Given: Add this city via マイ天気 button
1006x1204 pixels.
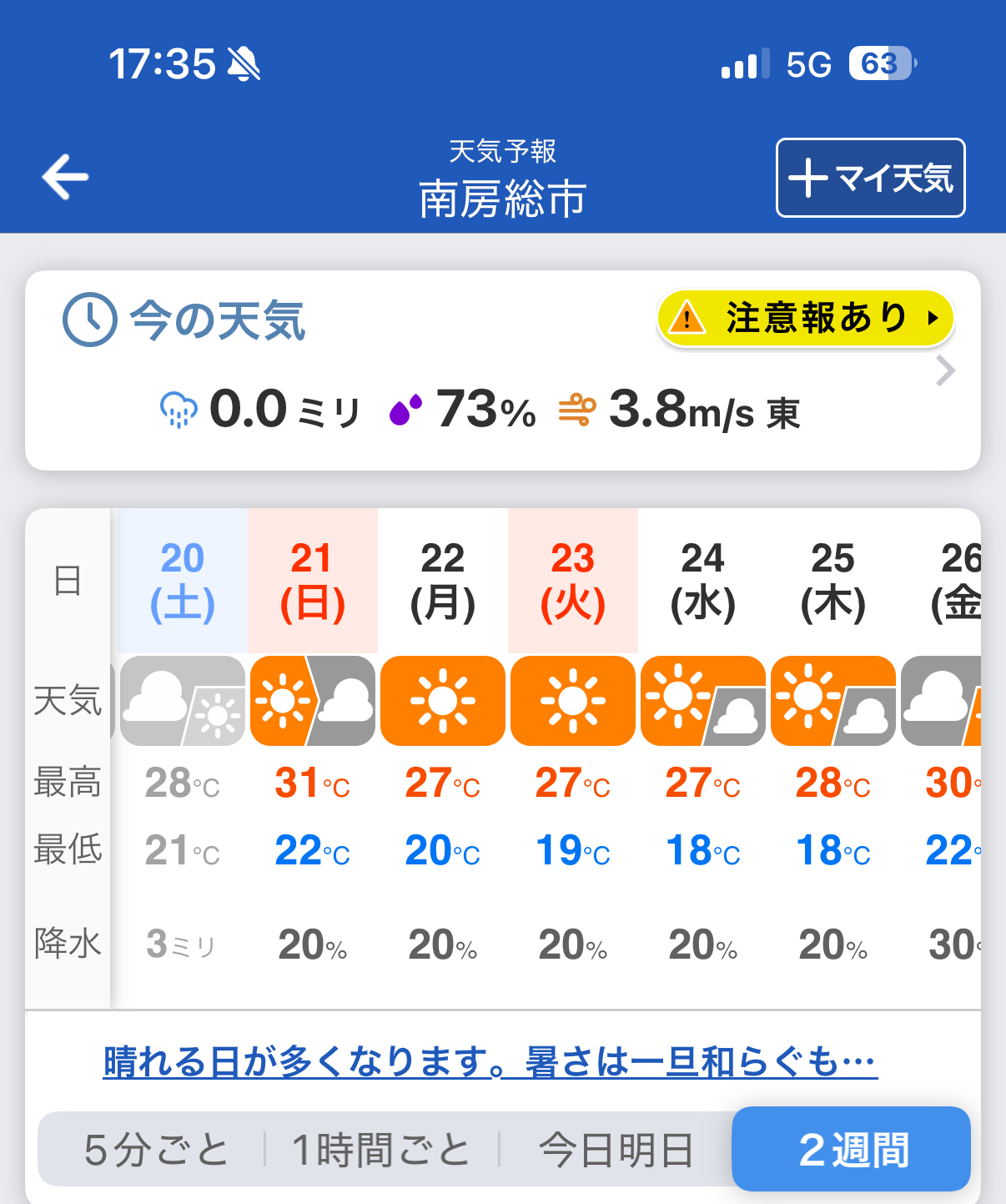Looking at the screenshot, I should pyautogui.click(x=870, y=178).
